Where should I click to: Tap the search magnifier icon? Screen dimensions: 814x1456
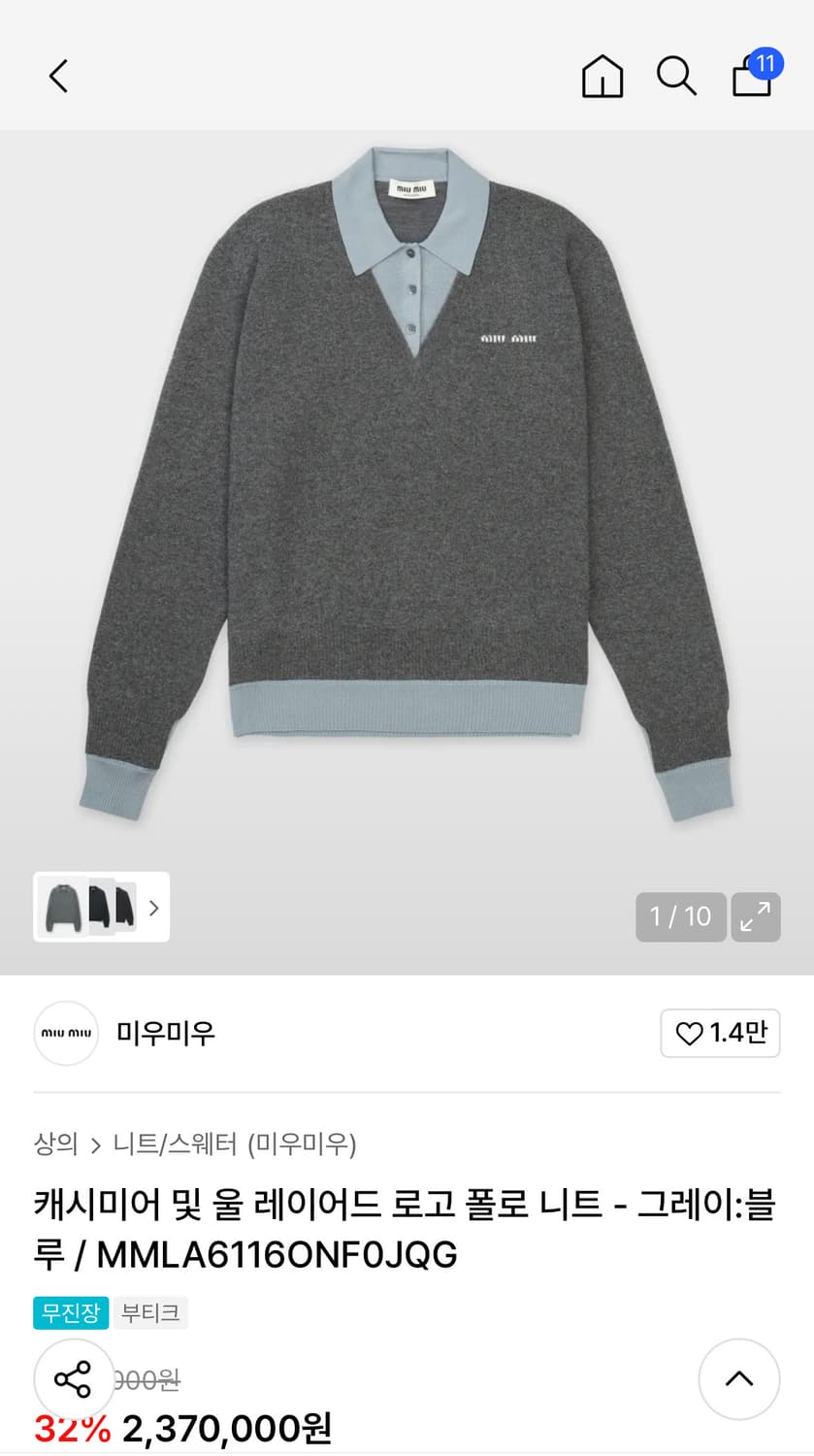coord(677,78)
